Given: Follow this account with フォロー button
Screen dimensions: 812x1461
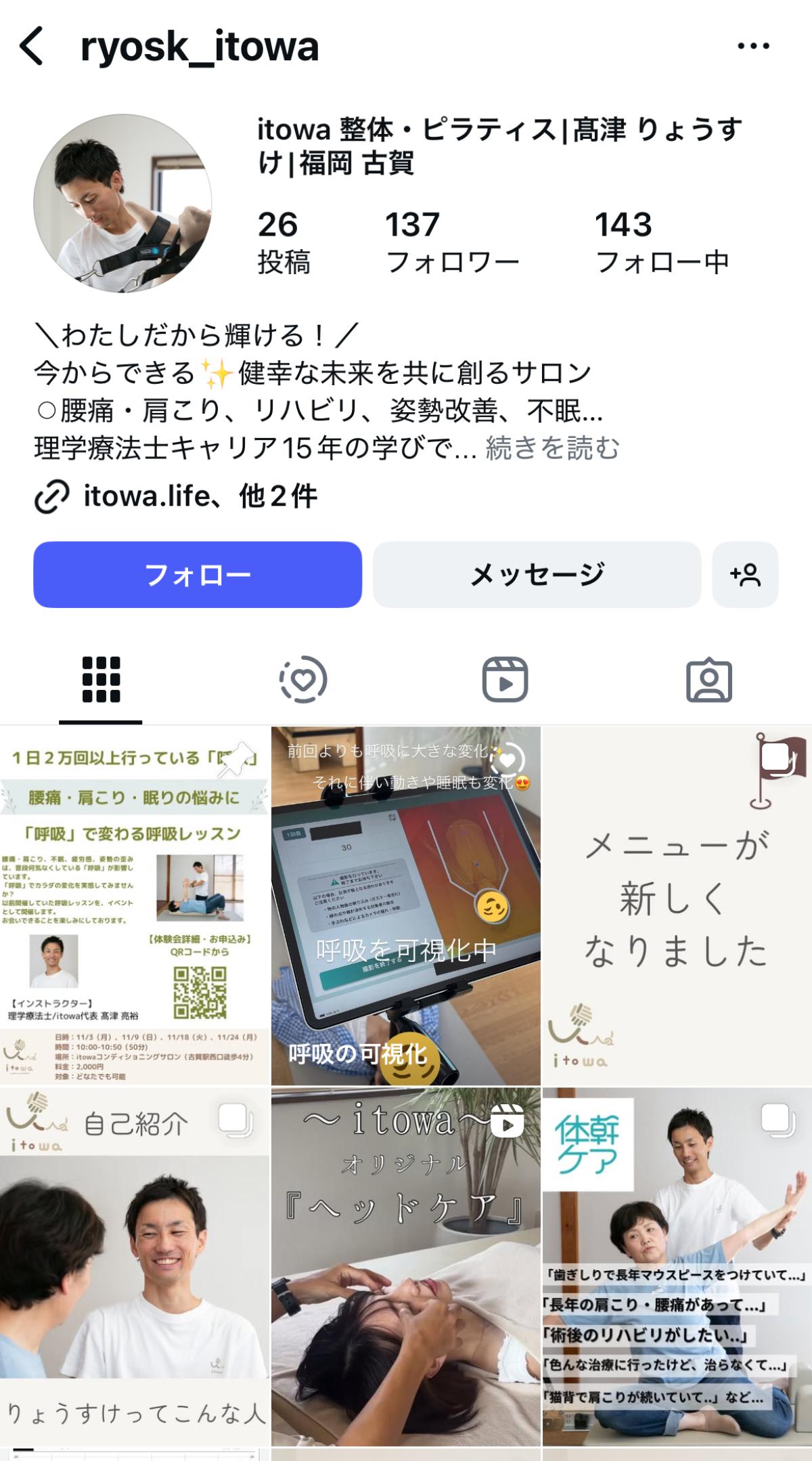Looking at the screenshot, I should (x=198, y=575).
